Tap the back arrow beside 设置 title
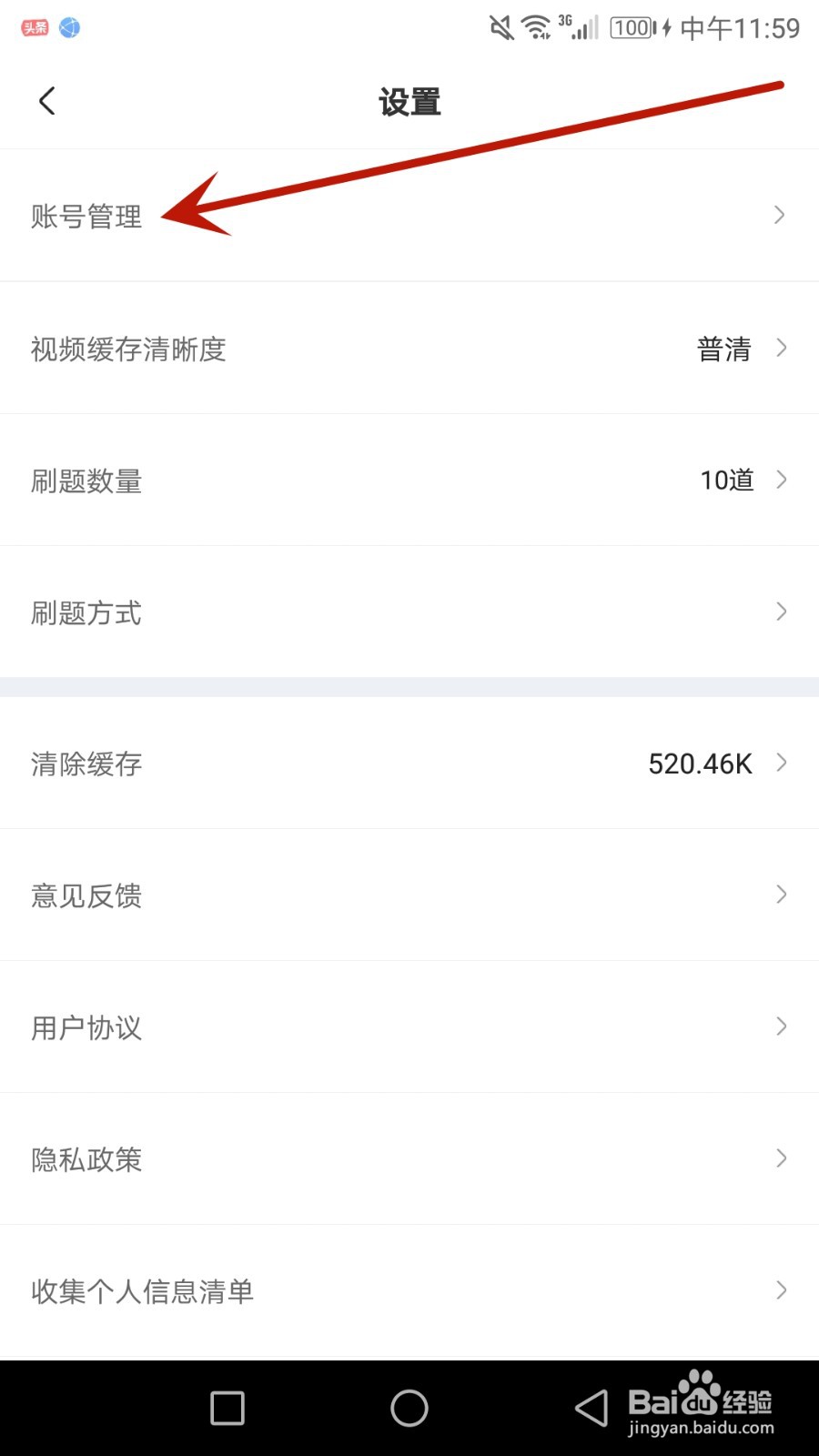The height and width of the screenshot is (1456, 819). tap(45, 101)
